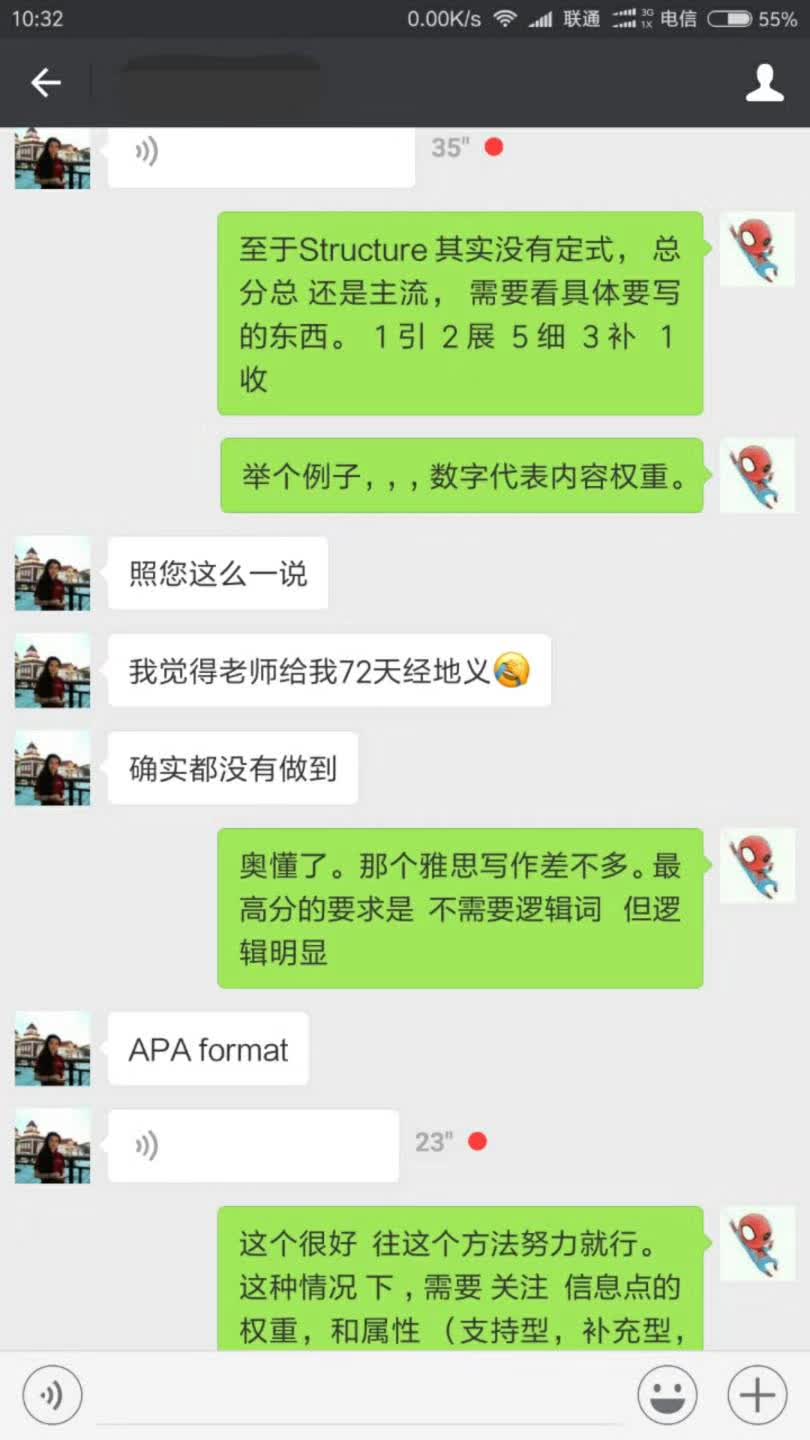Go back to the chat list

[x=46, y=83]
